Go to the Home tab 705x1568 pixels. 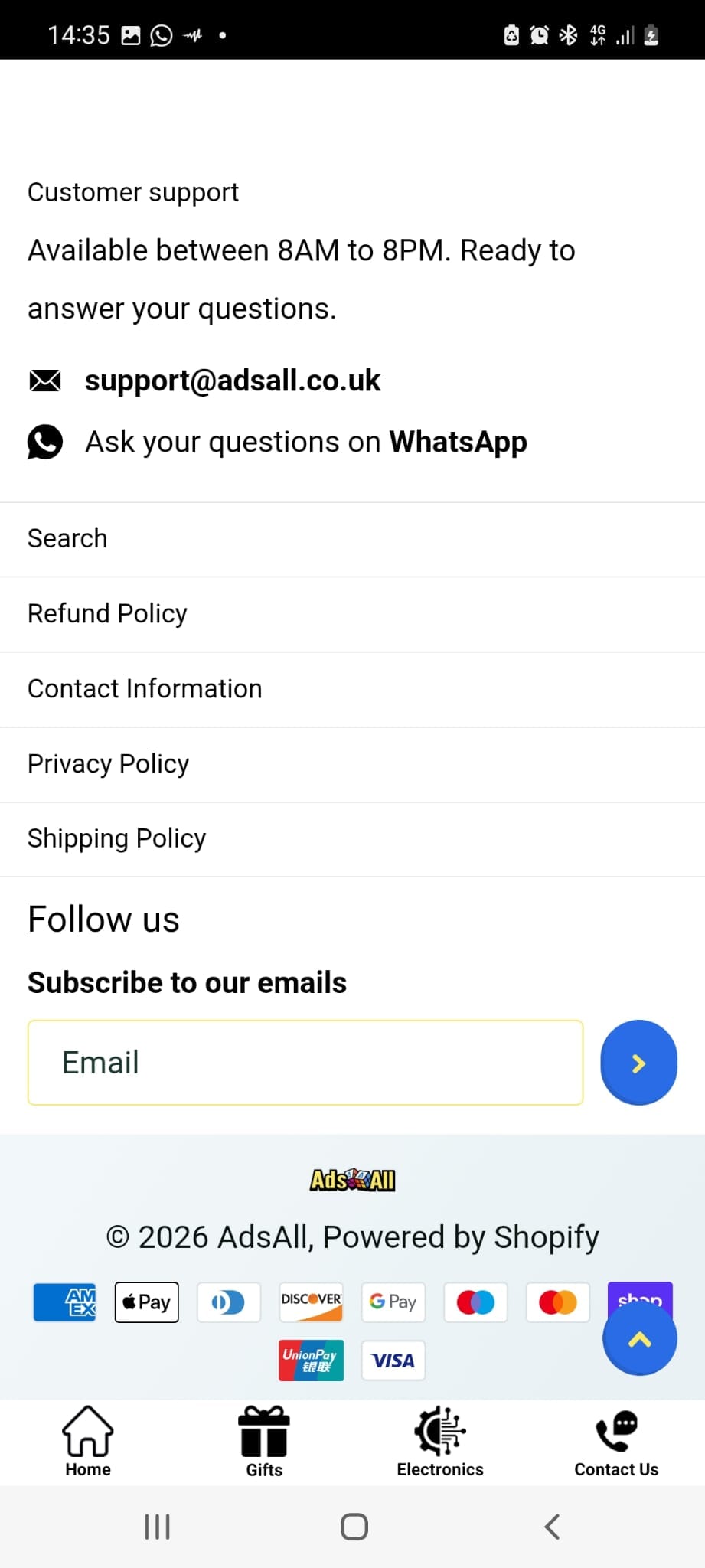coord(88,1442)
